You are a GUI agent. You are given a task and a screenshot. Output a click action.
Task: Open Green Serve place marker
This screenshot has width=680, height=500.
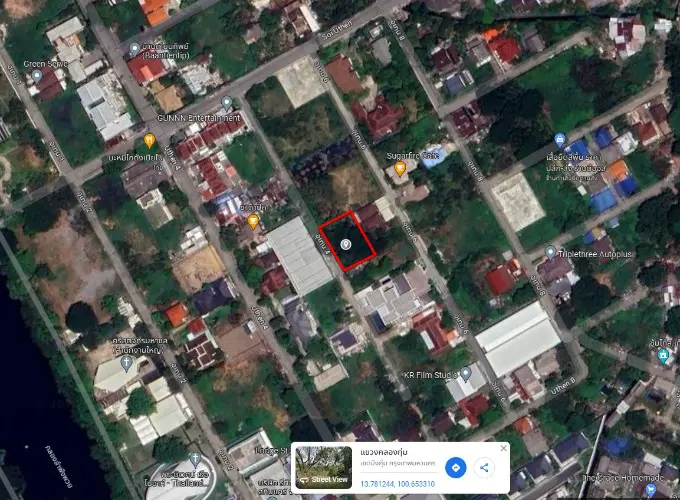pos(34,75)
